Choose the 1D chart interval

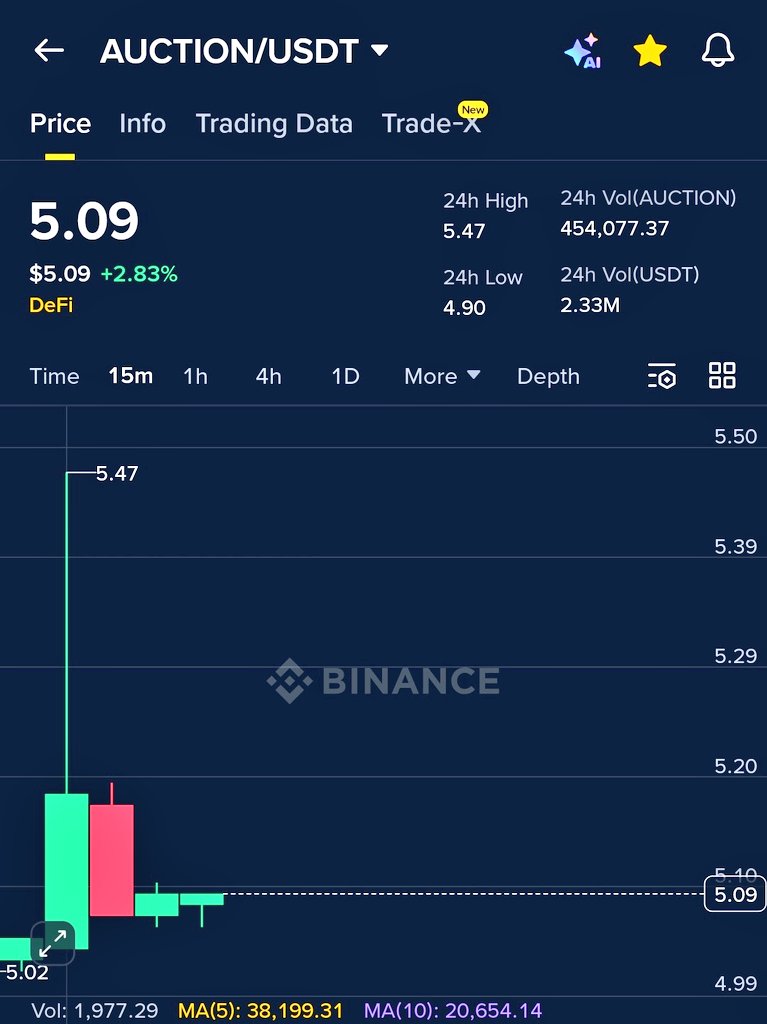tap(345, 376)
